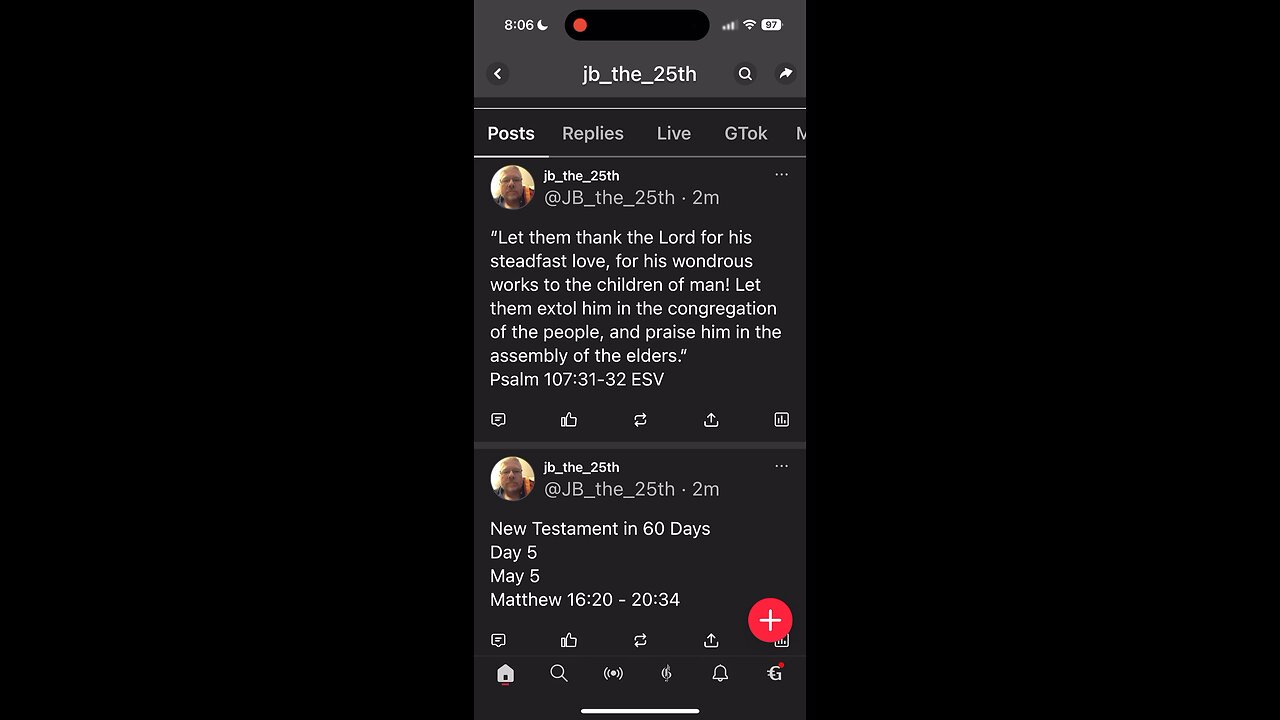Like the New Testament in 60 Days post

[x=569, y=640]
